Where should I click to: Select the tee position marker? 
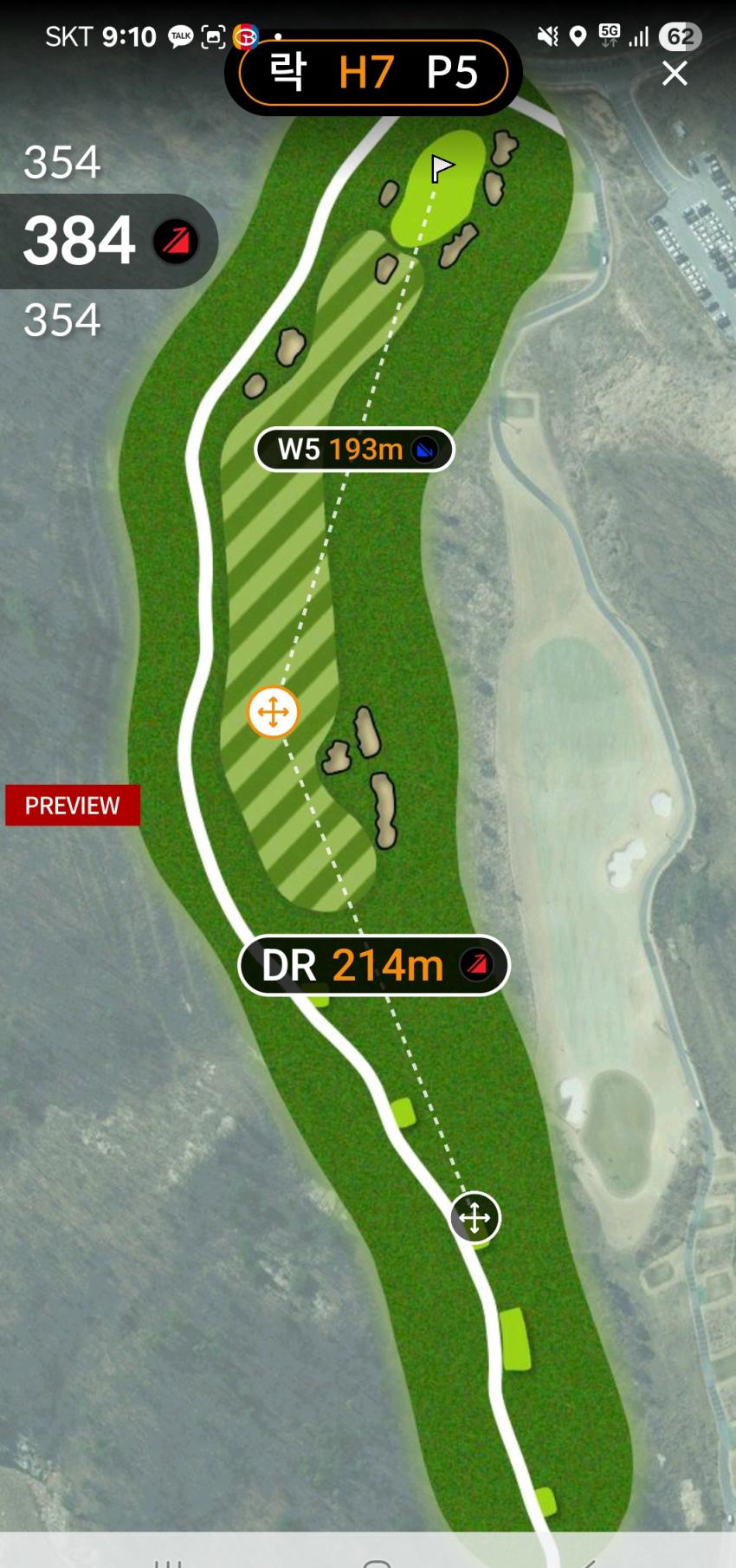click(475, 1217)
